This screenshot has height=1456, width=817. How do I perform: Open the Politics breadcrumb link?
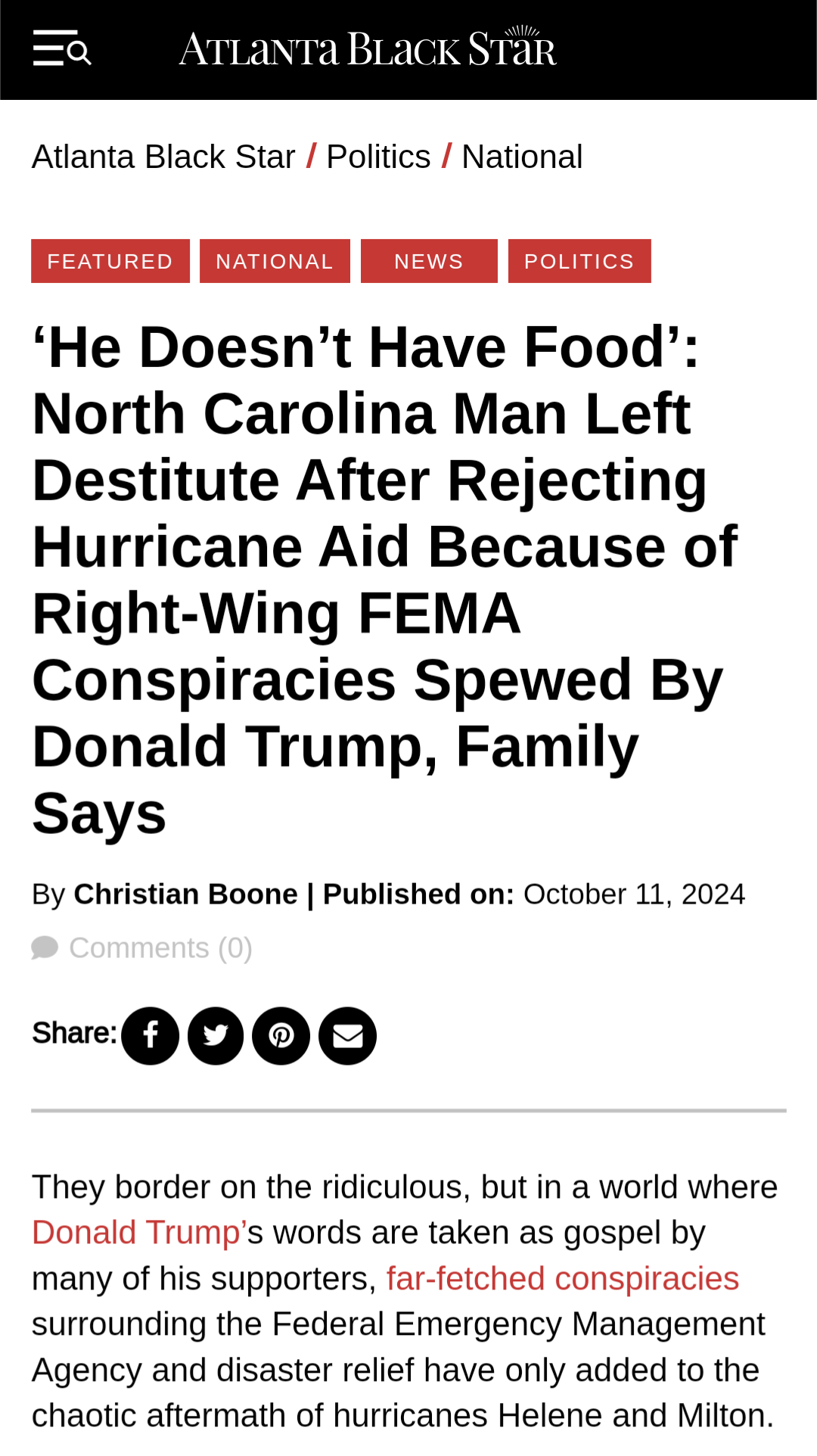378,157
